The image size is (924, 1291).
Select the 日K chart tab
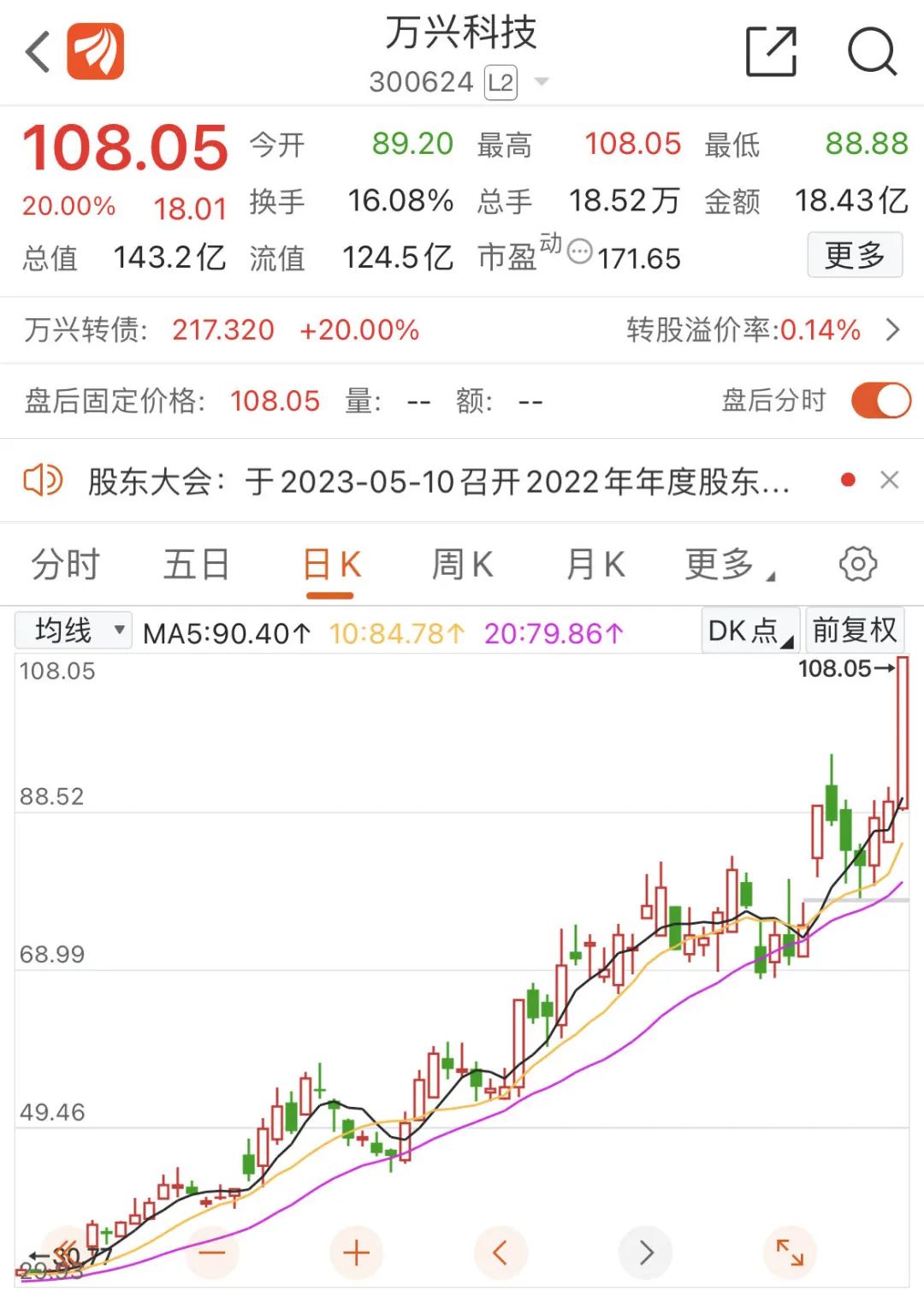[x=331, y=565]
